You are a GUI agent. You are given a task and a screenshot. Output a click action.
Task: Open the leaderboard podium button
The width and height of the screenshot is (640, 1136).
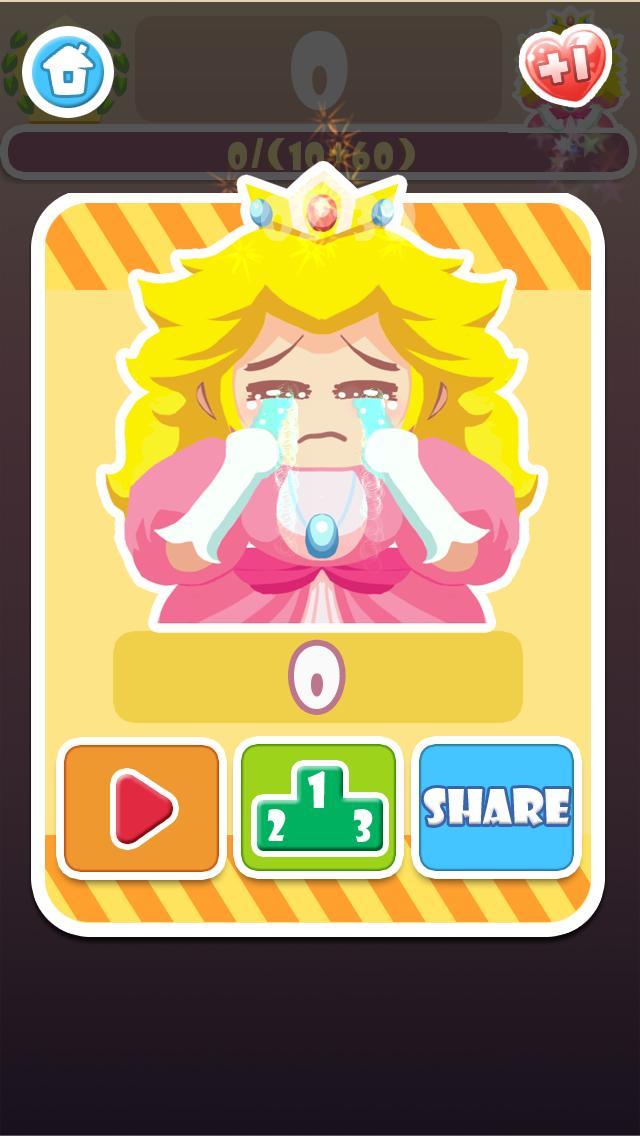pyautogui.click(x=319, y=807)
